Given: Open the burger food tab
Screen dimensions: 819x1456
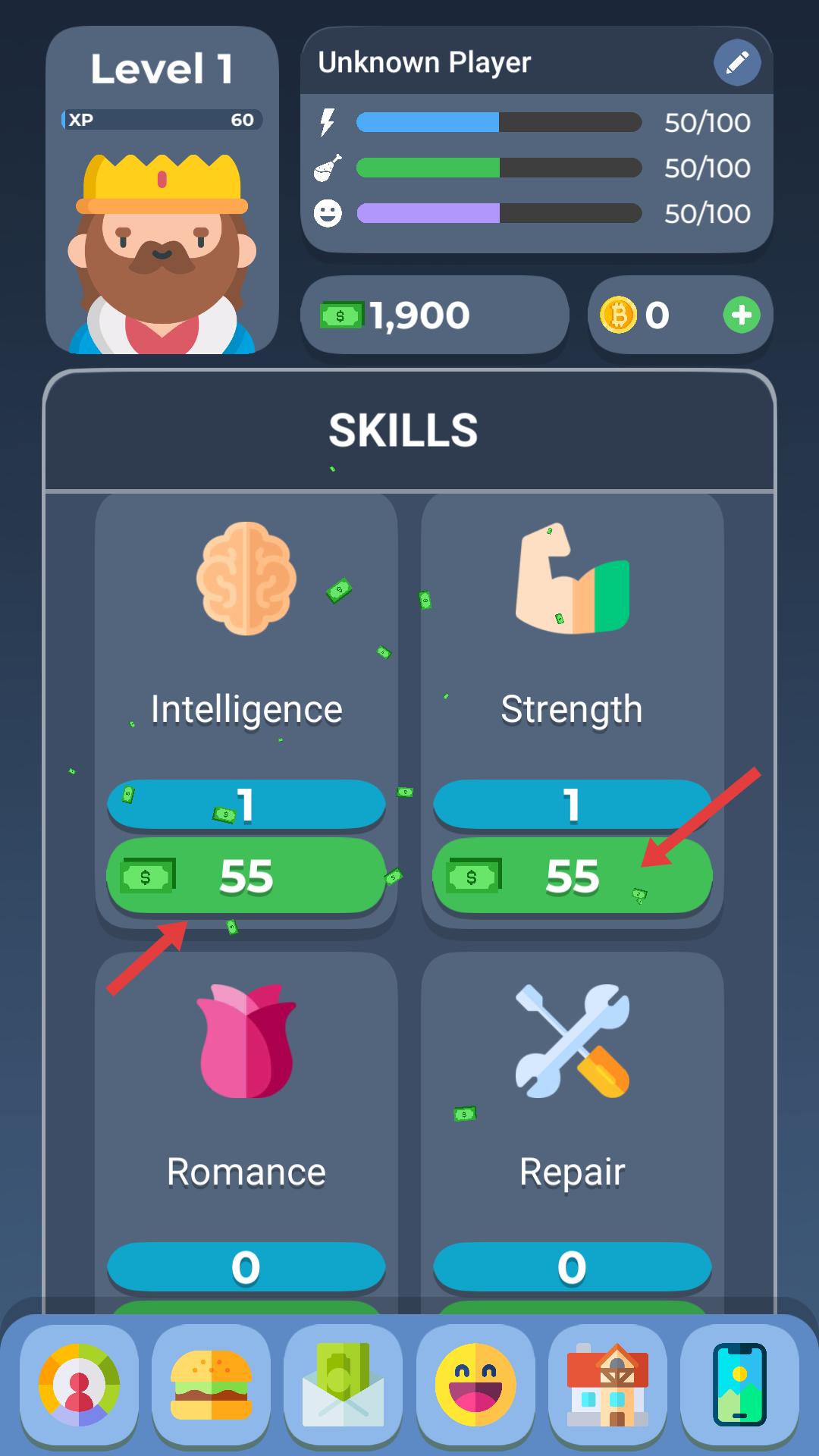Looking at the screenshot, I should (212, 1385).
